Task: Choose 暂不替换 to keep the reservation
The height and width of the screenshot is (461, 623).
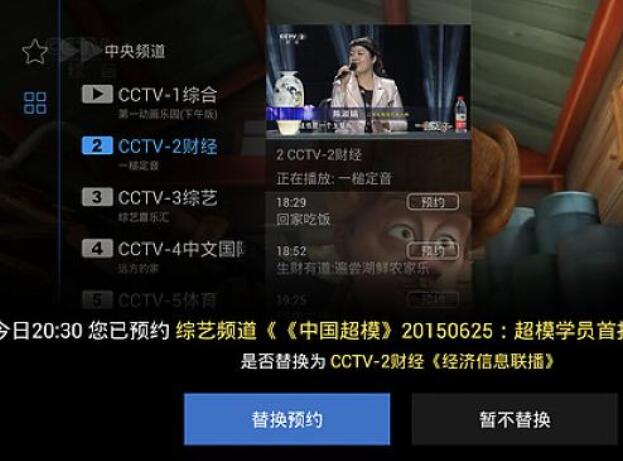Action: [x=515, y=419]
